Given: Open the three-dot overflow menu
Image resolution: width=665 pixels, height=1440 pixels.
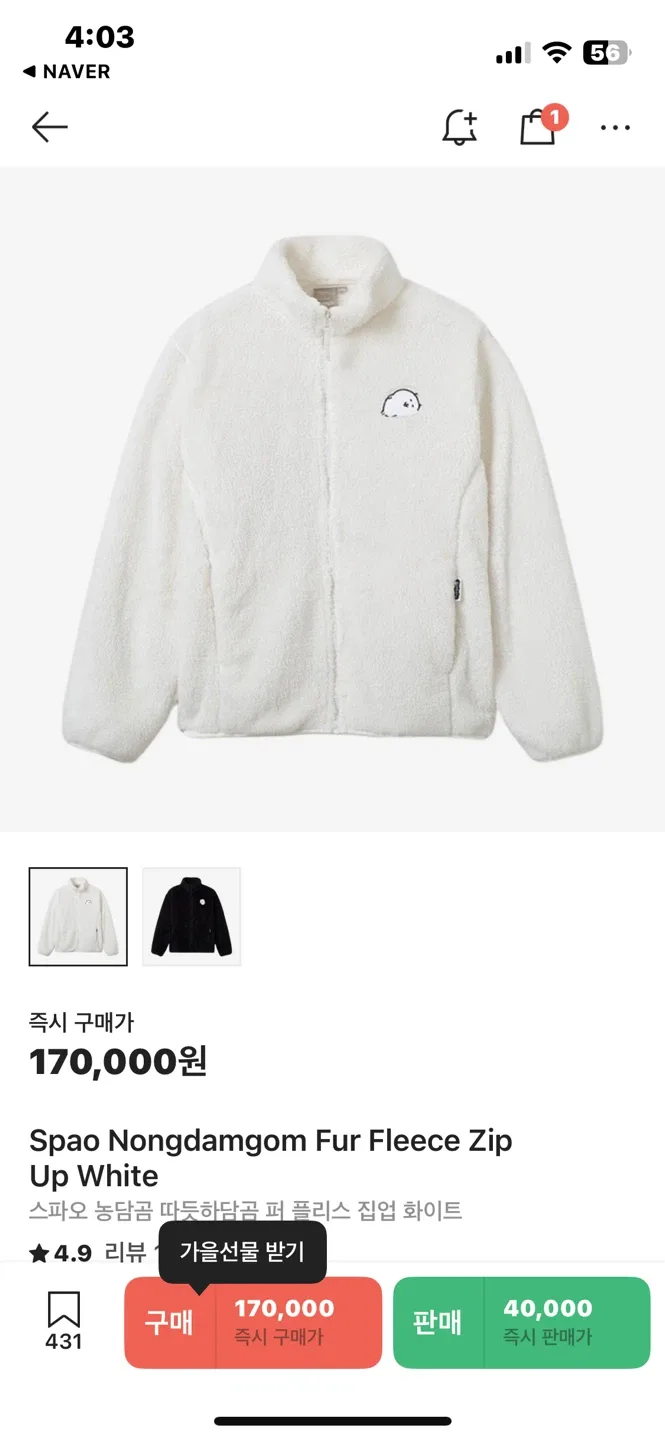Looking at the screenshot, I should click(615, 128).
